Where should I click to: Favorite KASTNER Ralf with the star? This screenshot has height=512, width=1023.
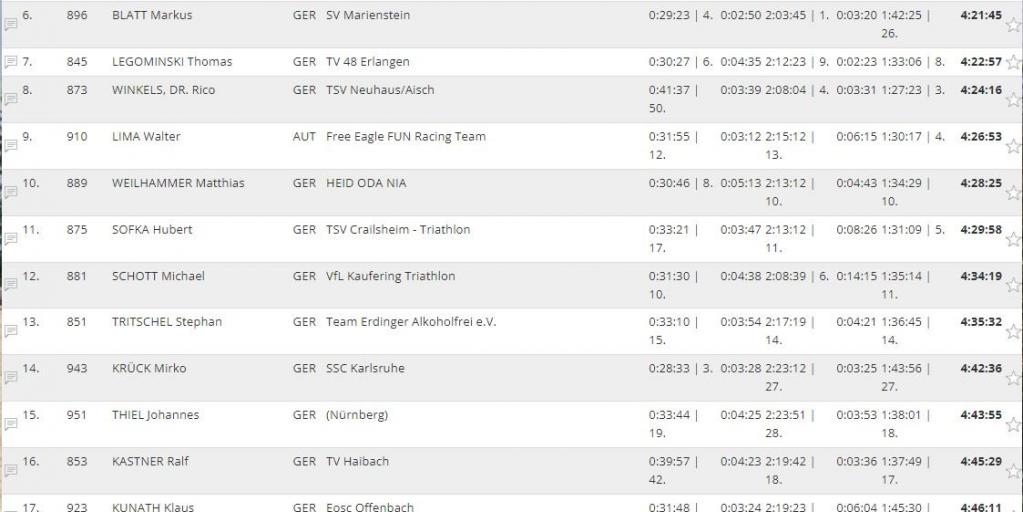click(x=1013, y=470)
